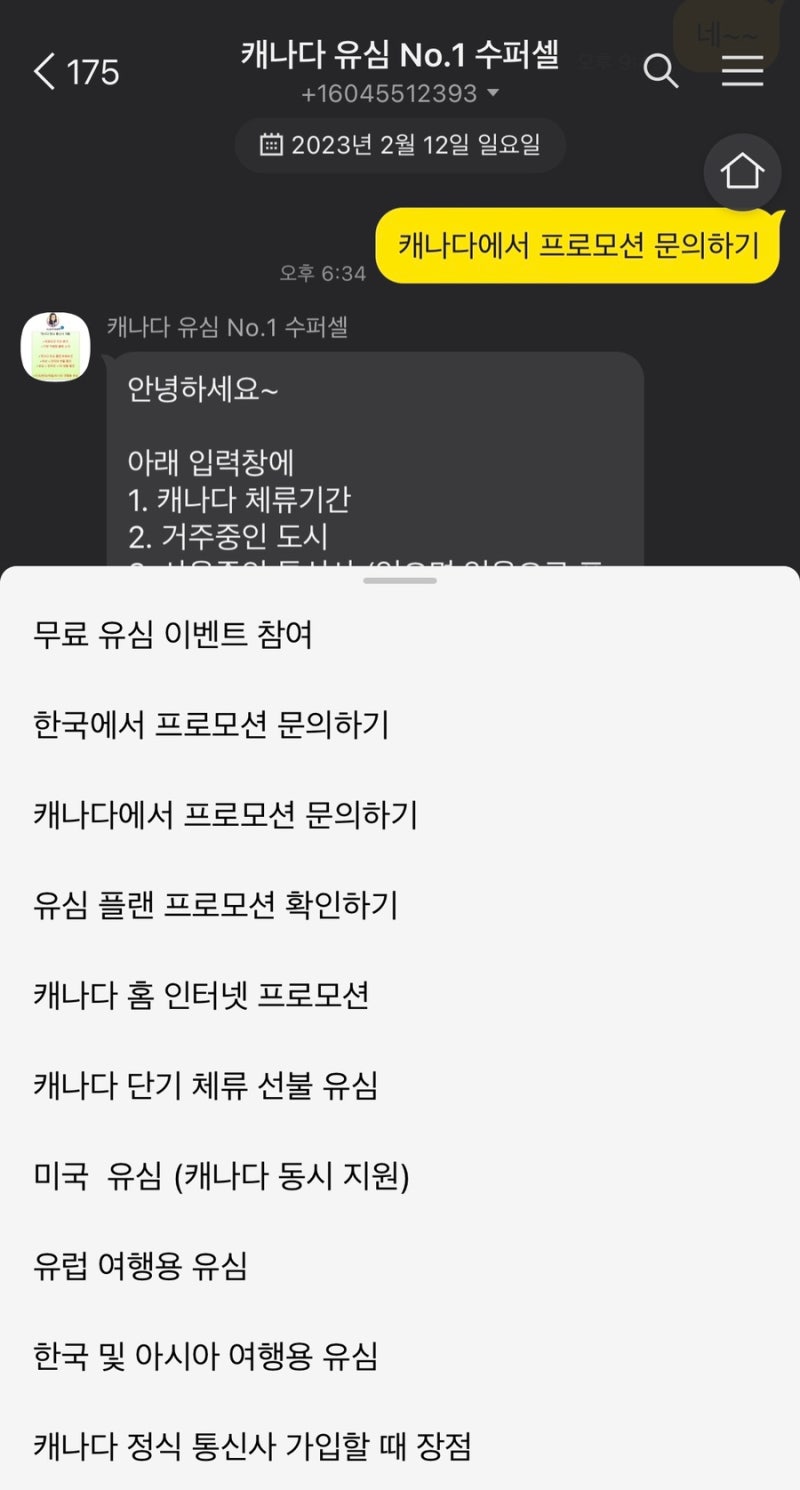This screenshot has width=800, height=1490.
Task: Select 유럽 여행용 유심
Action: [140, 1266]
